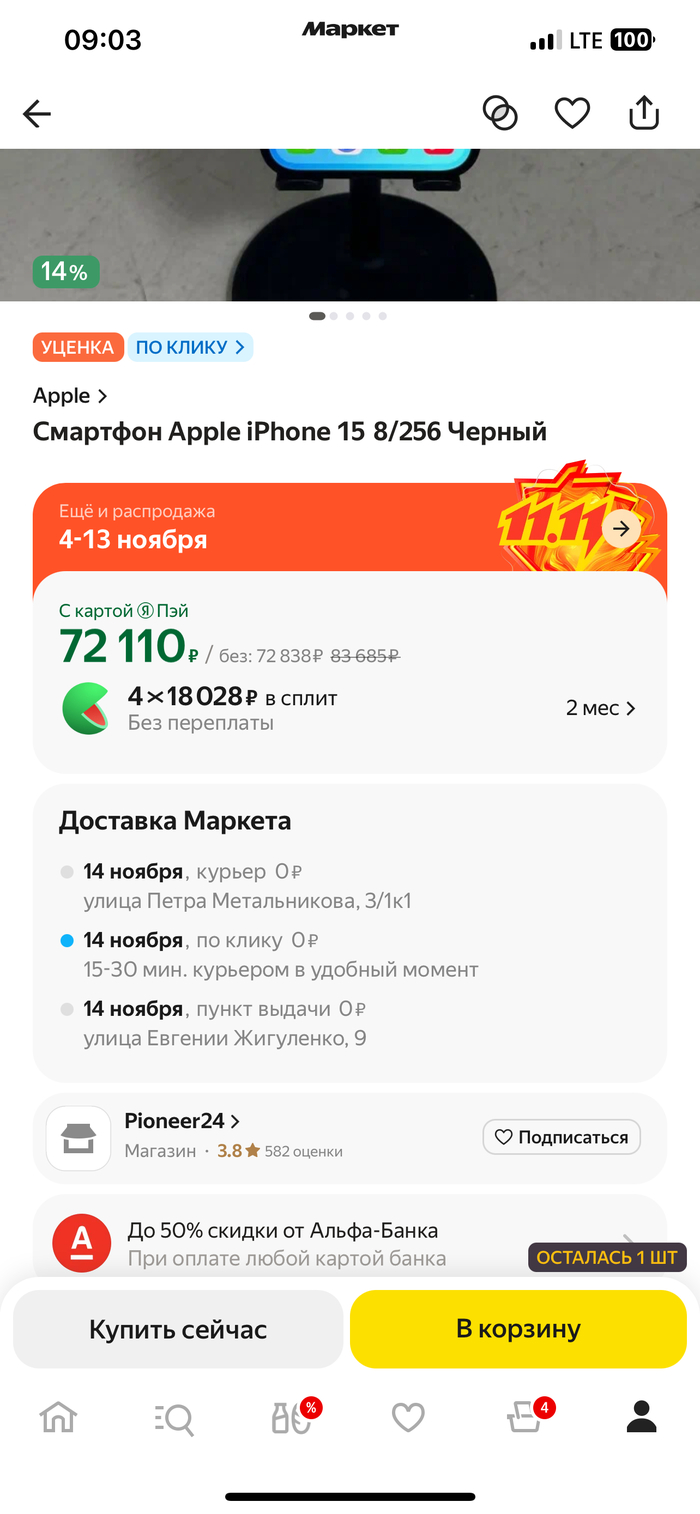
Task: Subscribe to the Pioneer24 store
Action: click(x=562, y=1137)
